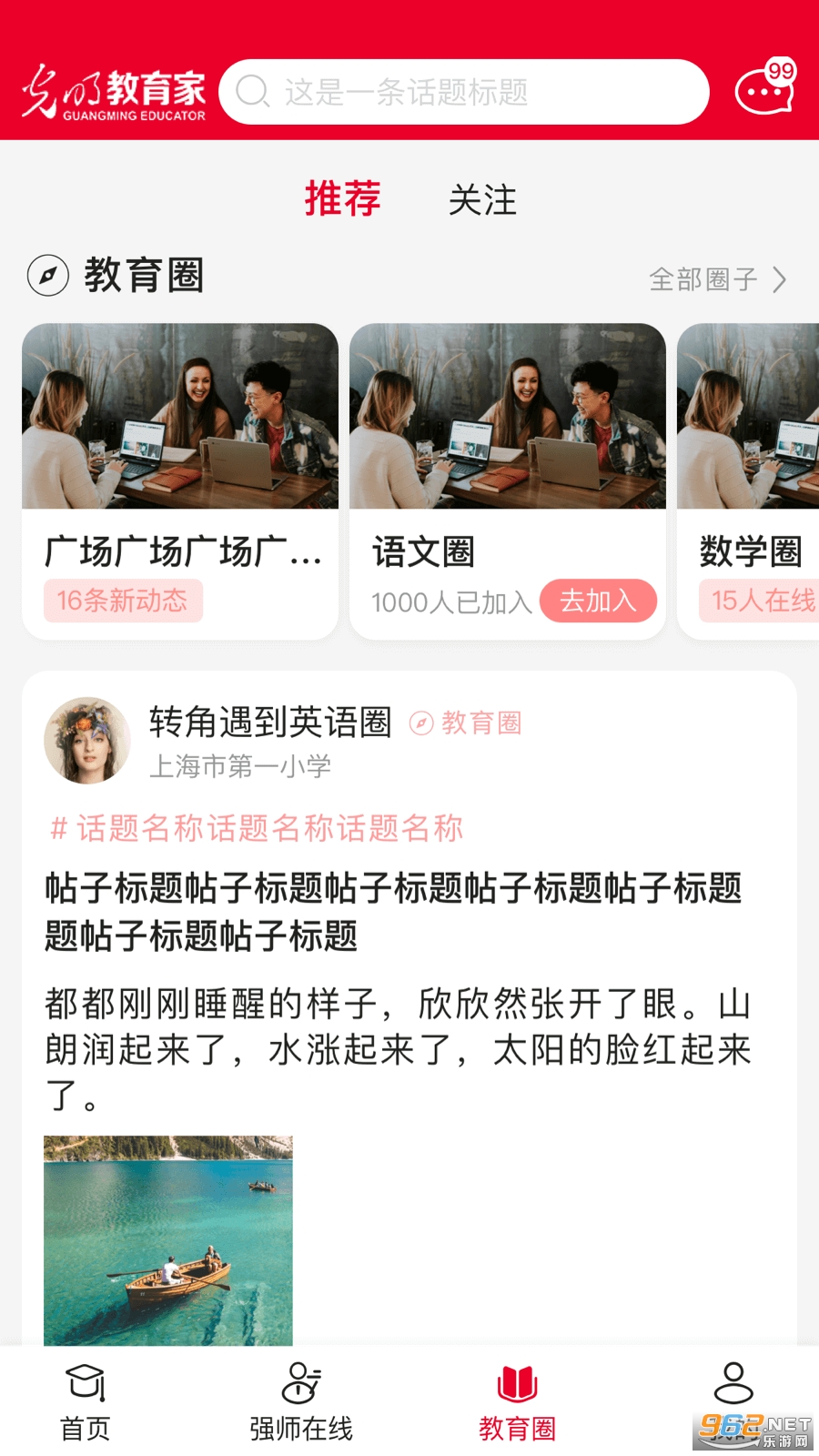Open the messages icon with 99 badge

pos(762,88)
